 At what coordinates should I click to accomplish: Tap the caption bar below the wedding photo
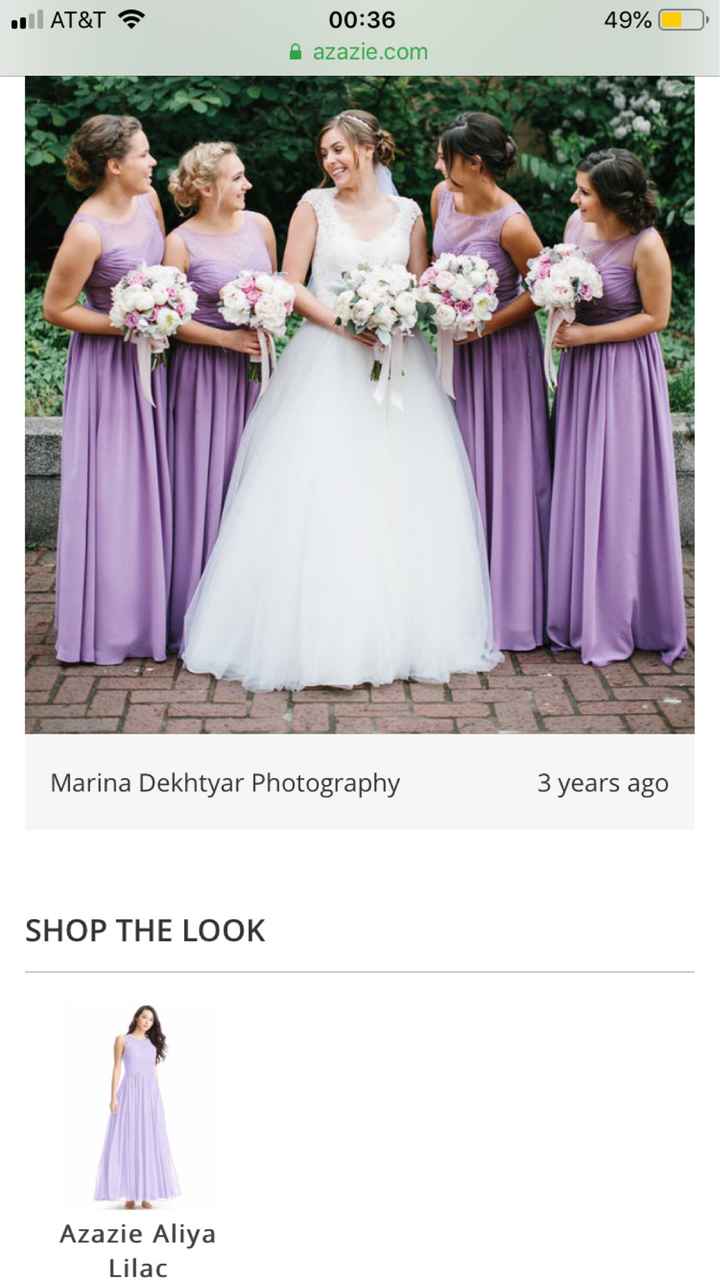[360, 783]
